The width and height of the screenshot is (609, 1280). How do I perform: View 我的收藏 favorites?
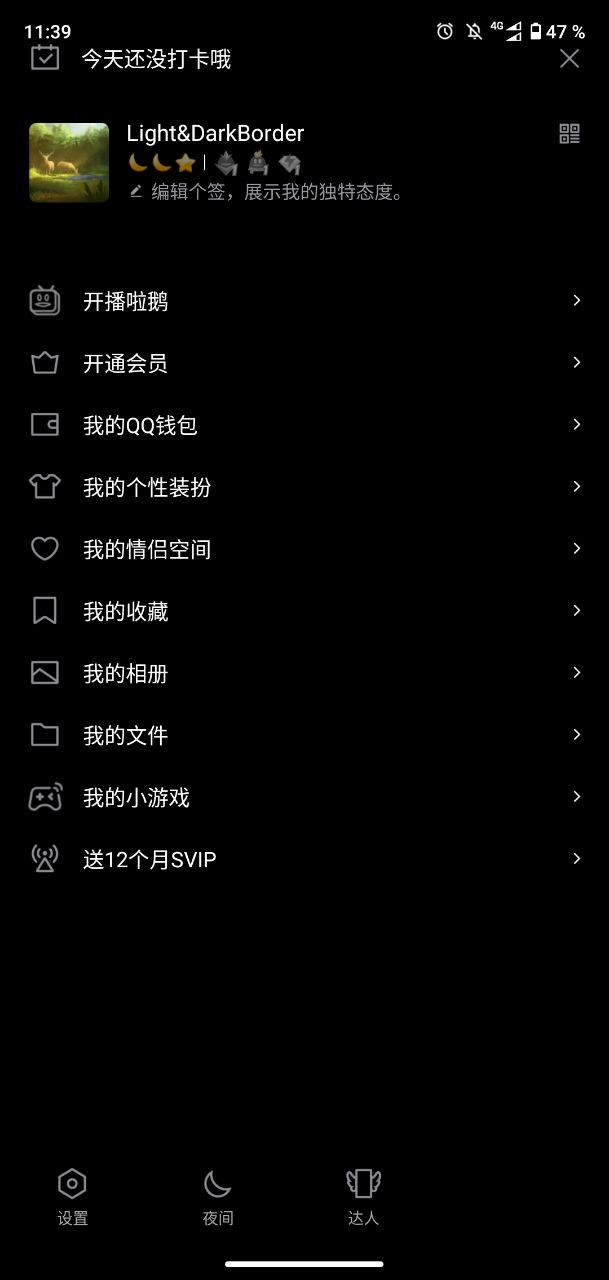pyautogui.click(x=304, y=611)
